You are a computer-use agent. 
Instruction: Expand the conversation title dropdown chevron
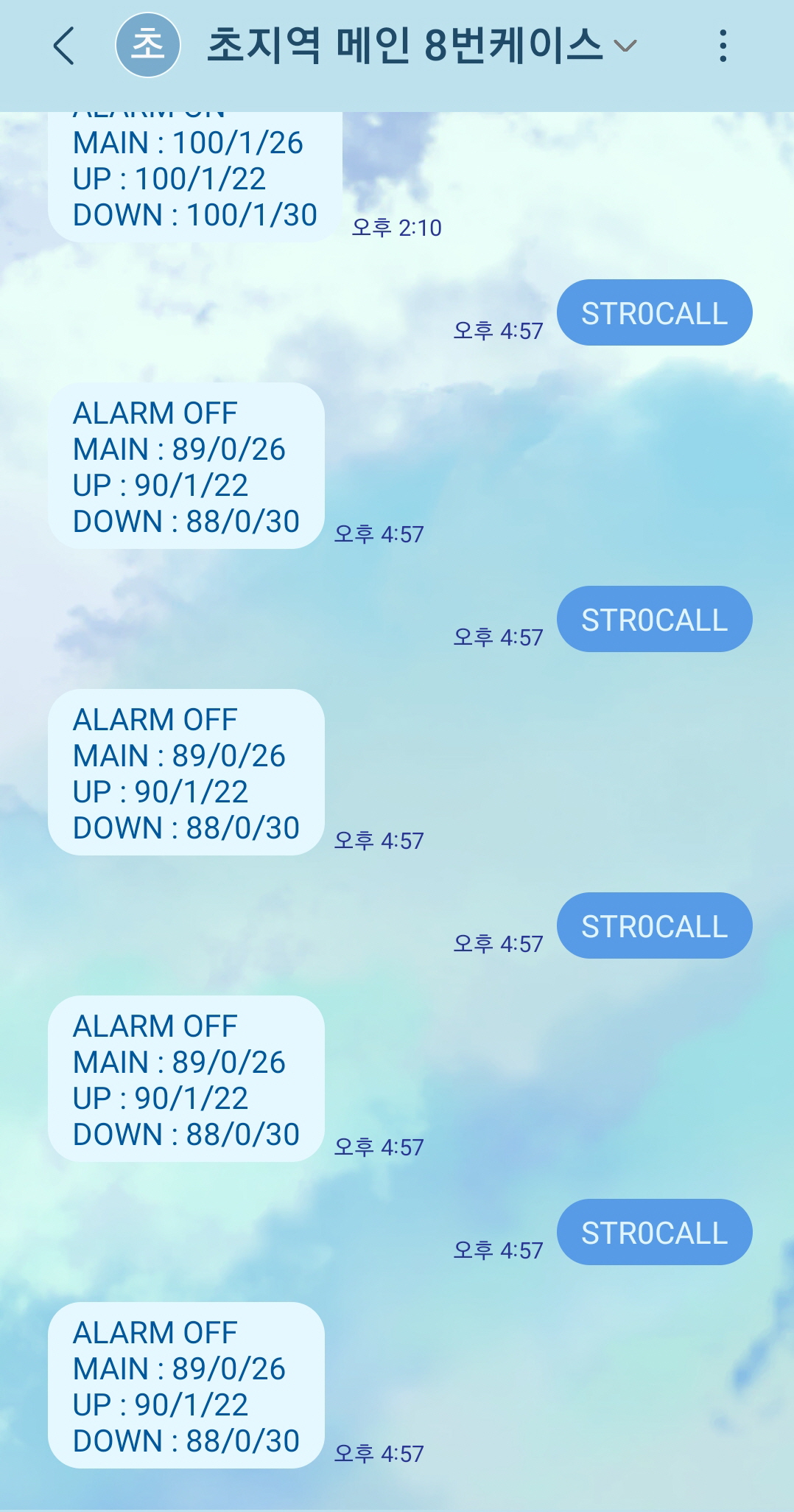[x=625, y=47]
